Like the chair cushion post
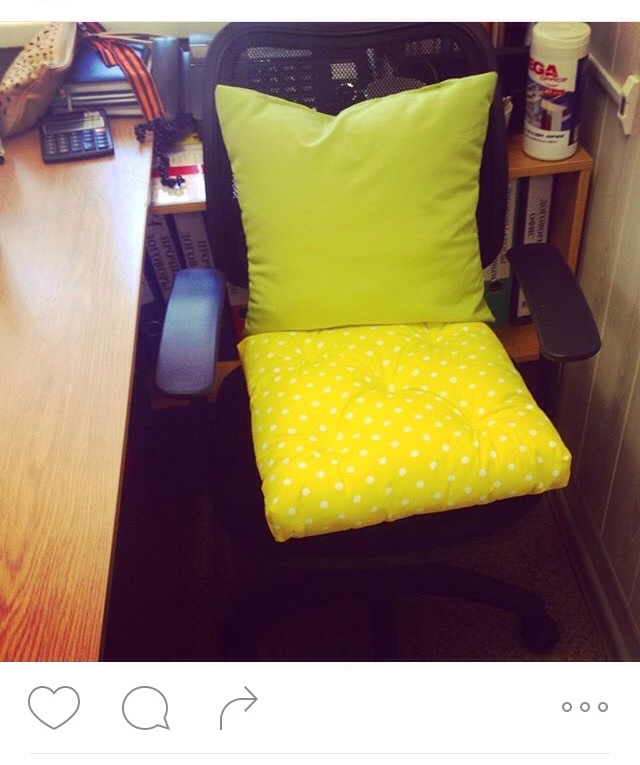640x765 pixels. [54, 707]
